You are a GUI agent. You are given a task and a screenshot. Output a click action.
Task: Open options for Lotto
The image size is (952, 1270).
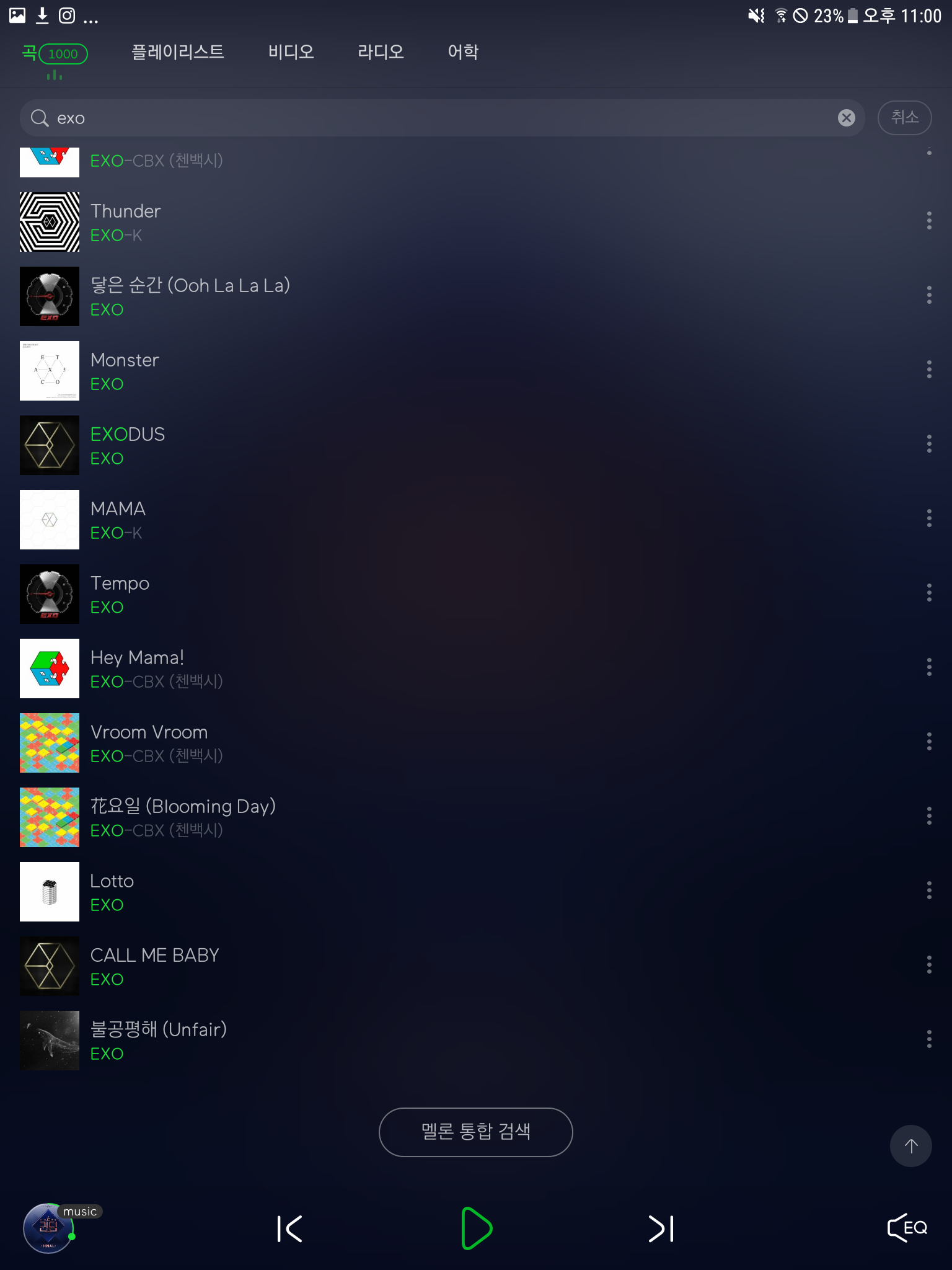928,890
